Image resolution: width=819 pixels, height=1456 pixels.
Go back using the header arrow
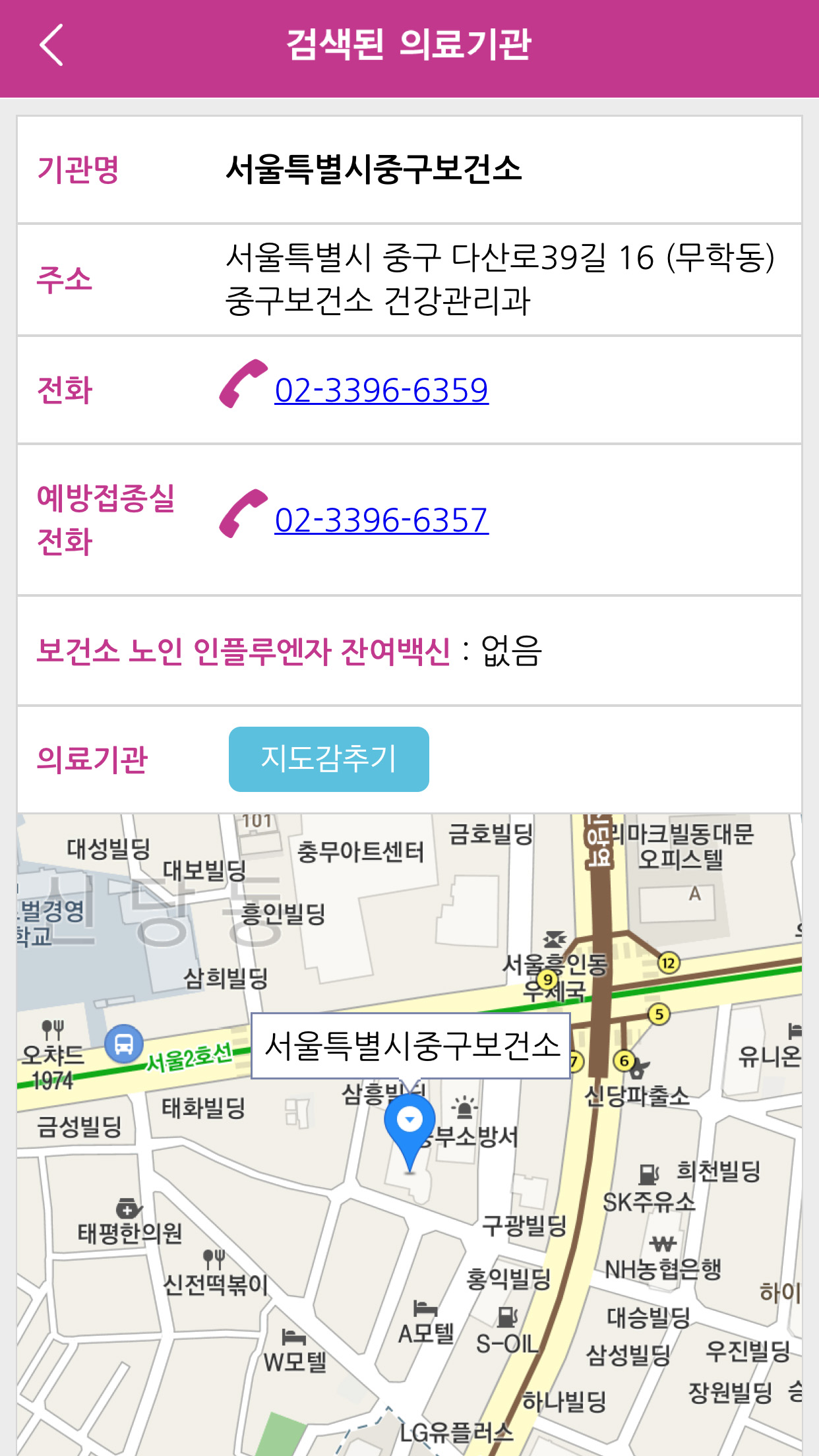51,45
